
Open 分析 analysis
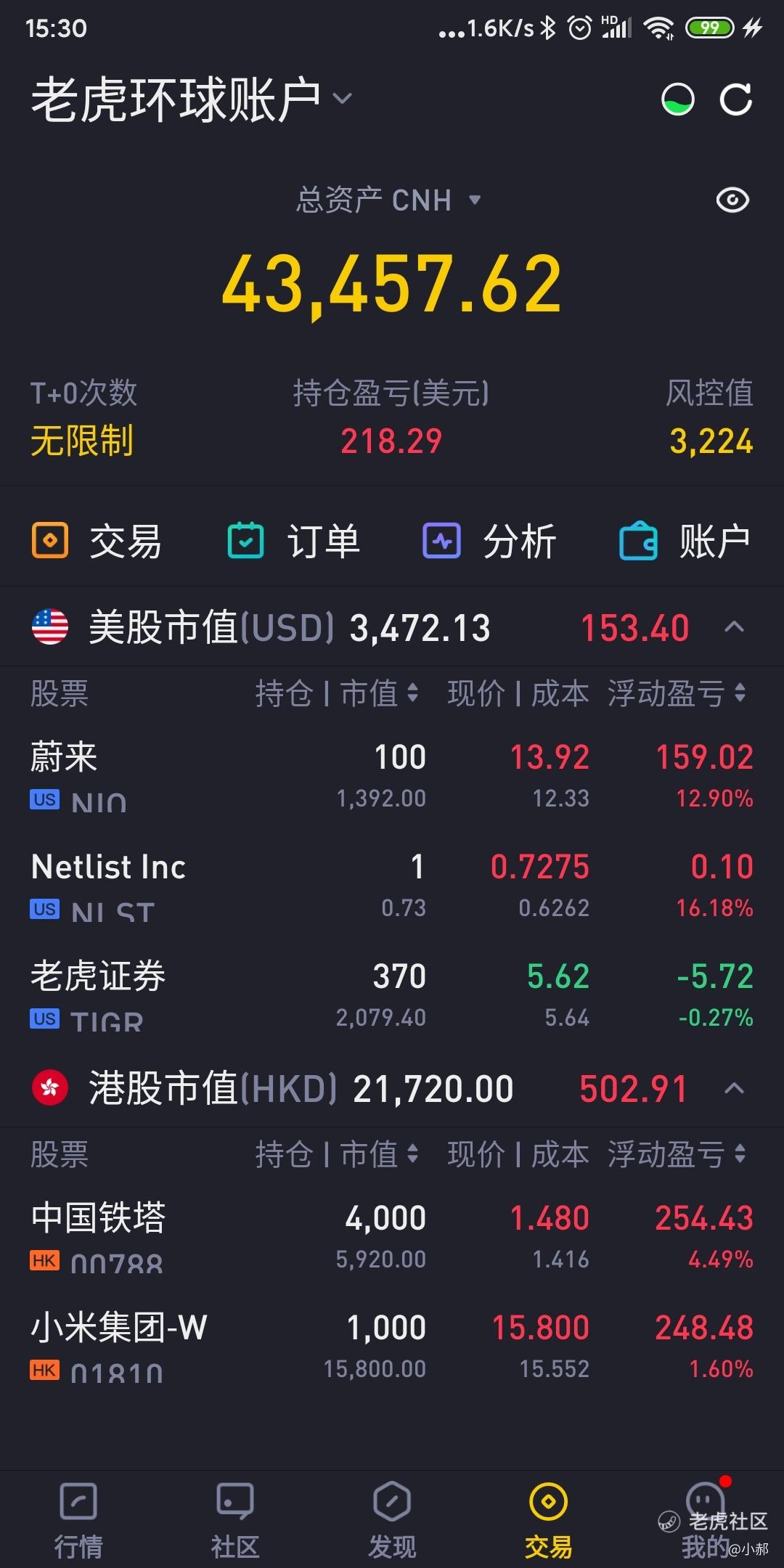[490, 541]
